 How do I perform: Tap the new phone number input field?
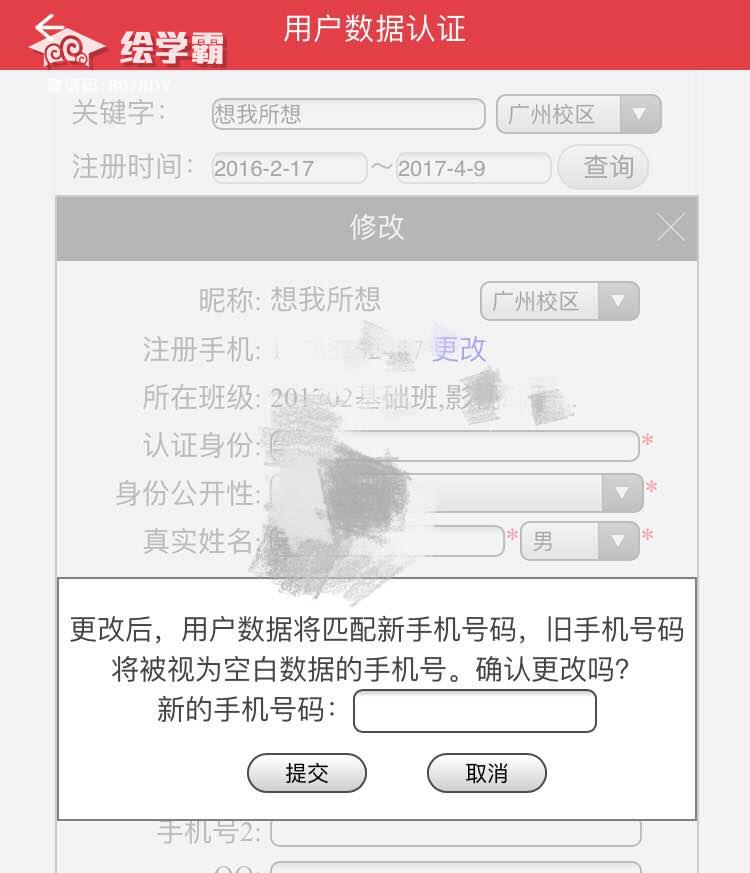[475, 711]
